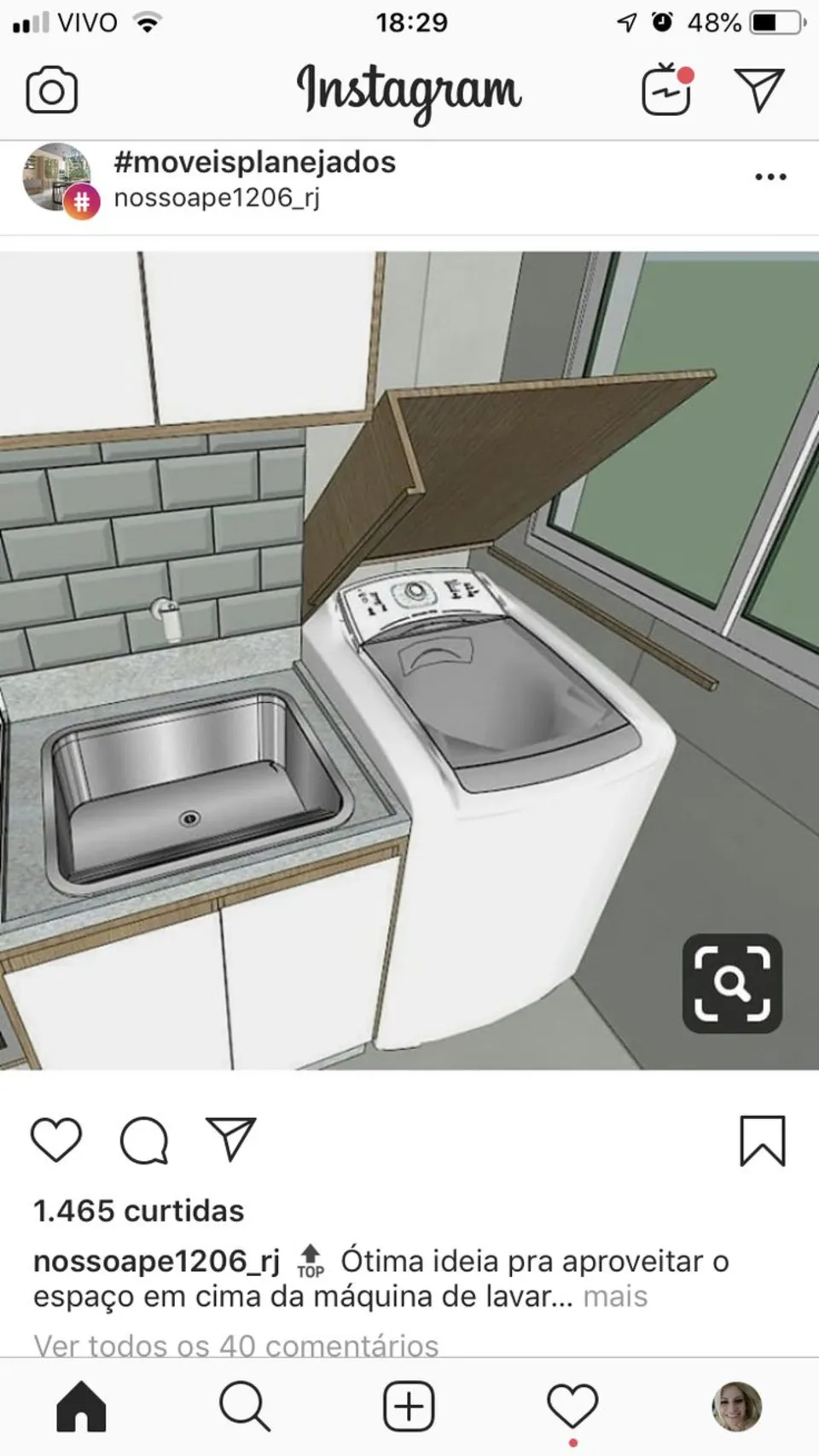Share the post via paper plane icon

pyautogui.click(x=231, y=1139)
